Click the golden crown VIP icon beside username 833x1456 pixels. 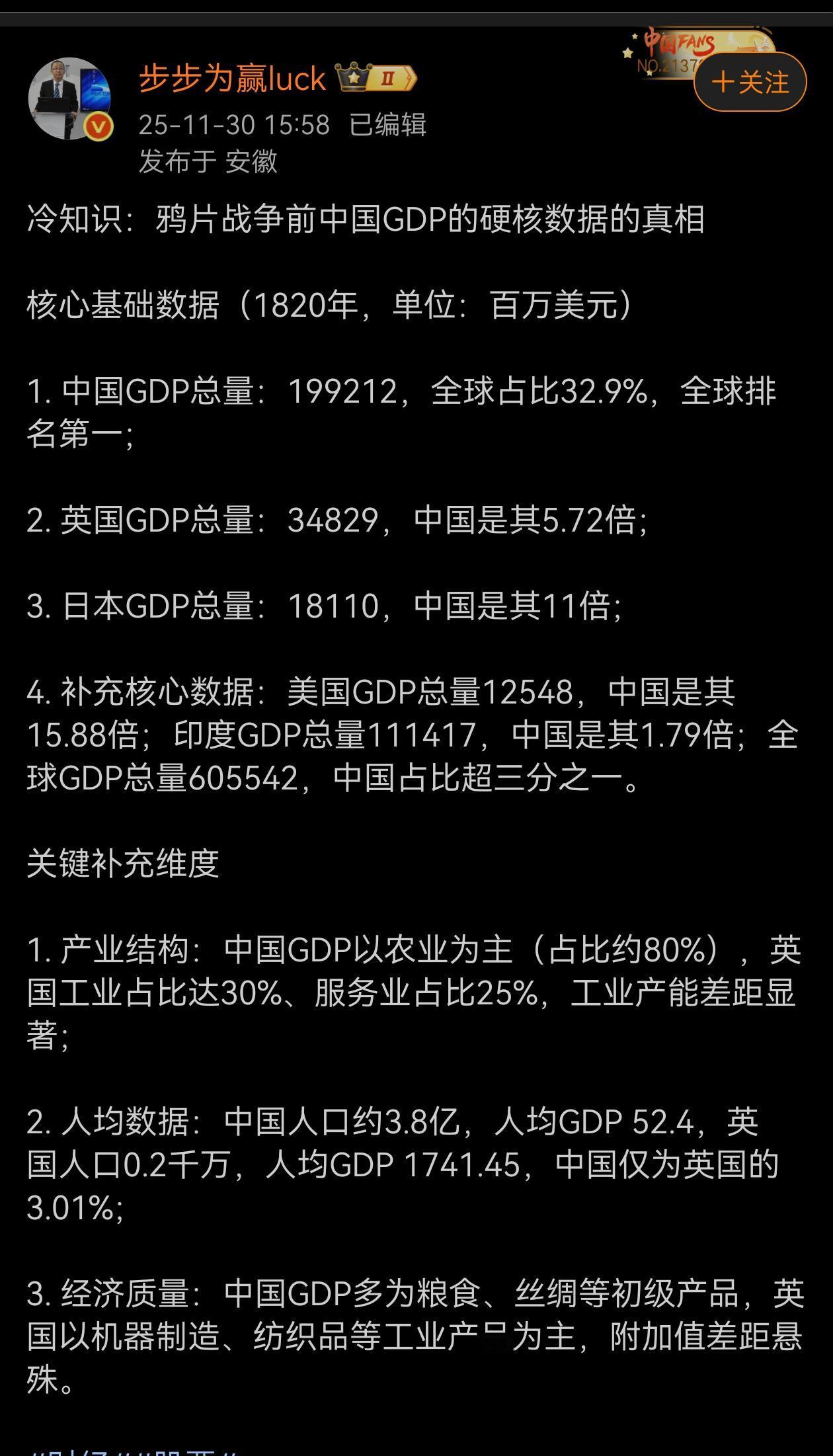[x=354, y=77]
